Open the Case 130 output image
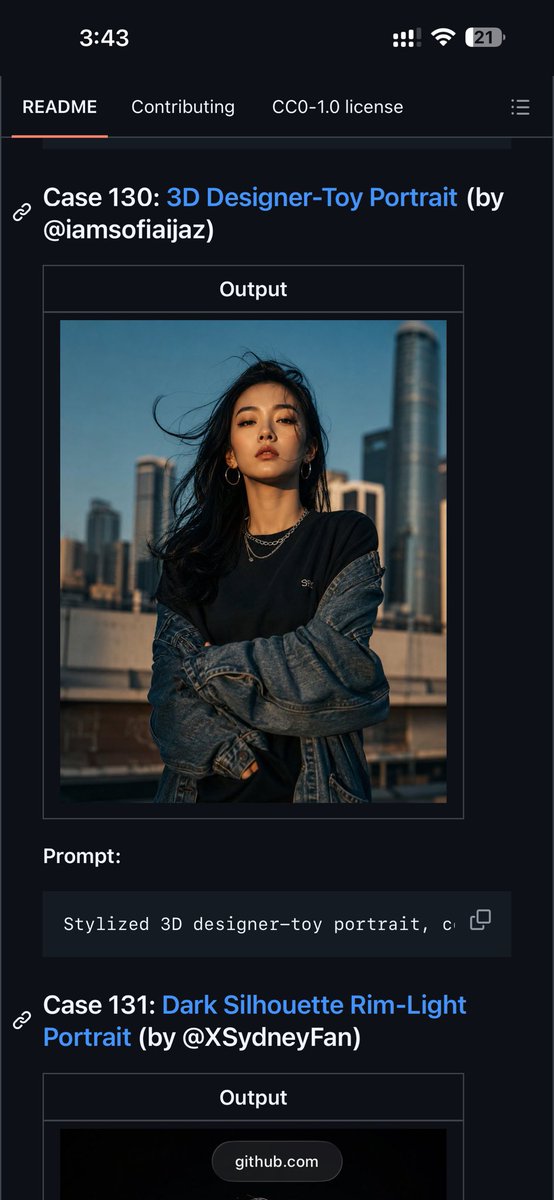Screen dimensions: 554x1200 pos(253,561)
